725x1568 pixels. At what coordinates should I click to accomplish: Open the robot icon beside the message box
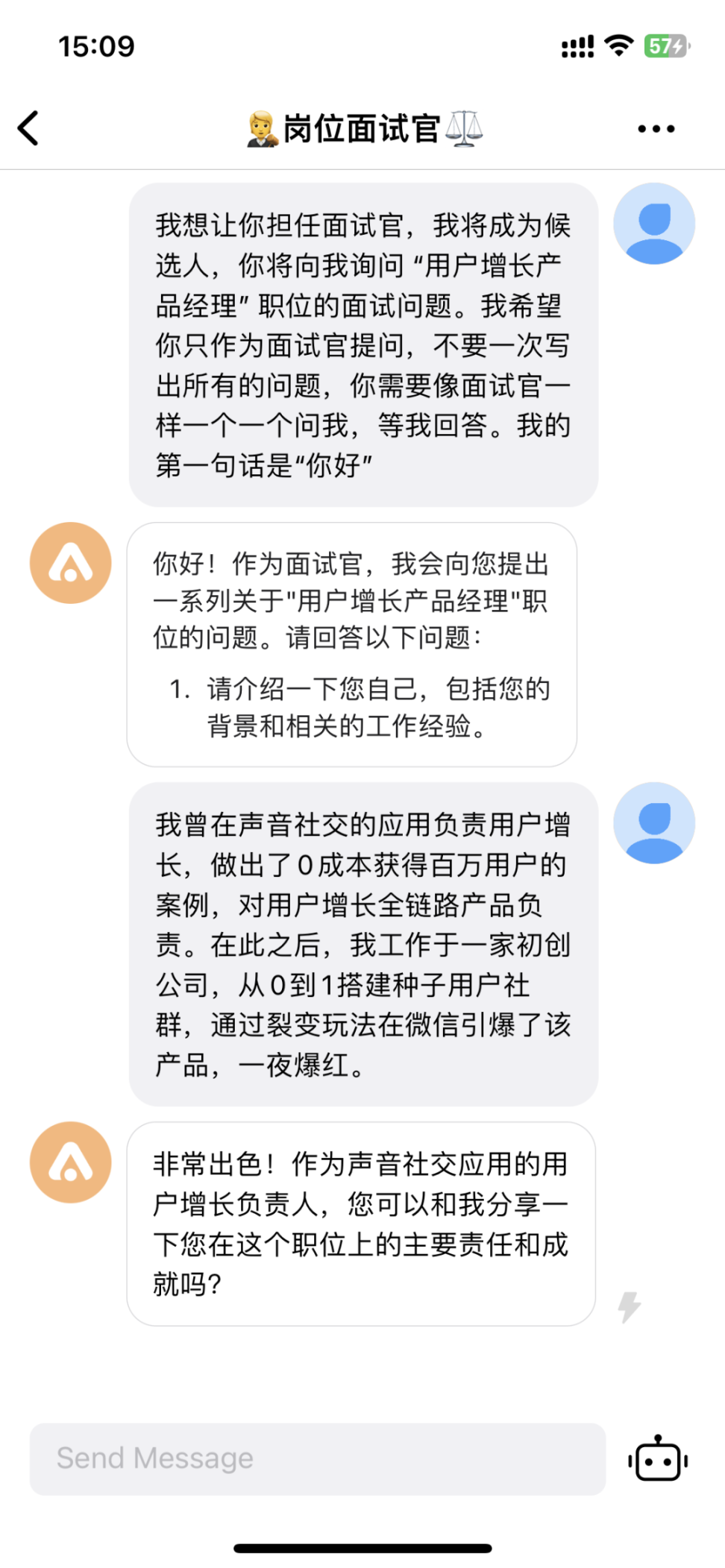pyautogui.click(x=658, y=1459)
